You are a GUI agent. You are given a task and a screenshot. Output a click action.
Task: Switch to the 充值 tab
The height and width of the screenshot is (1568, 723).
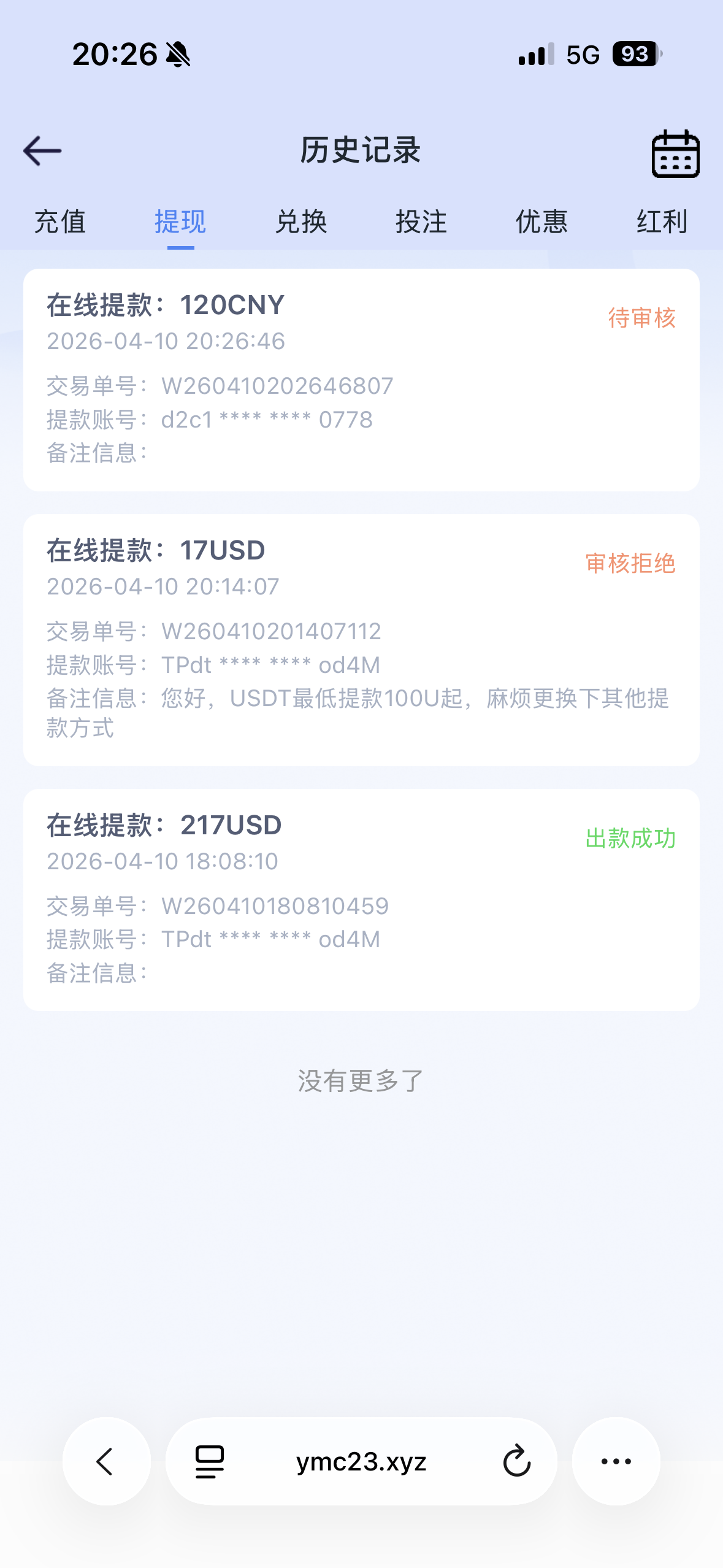(60, 222)
